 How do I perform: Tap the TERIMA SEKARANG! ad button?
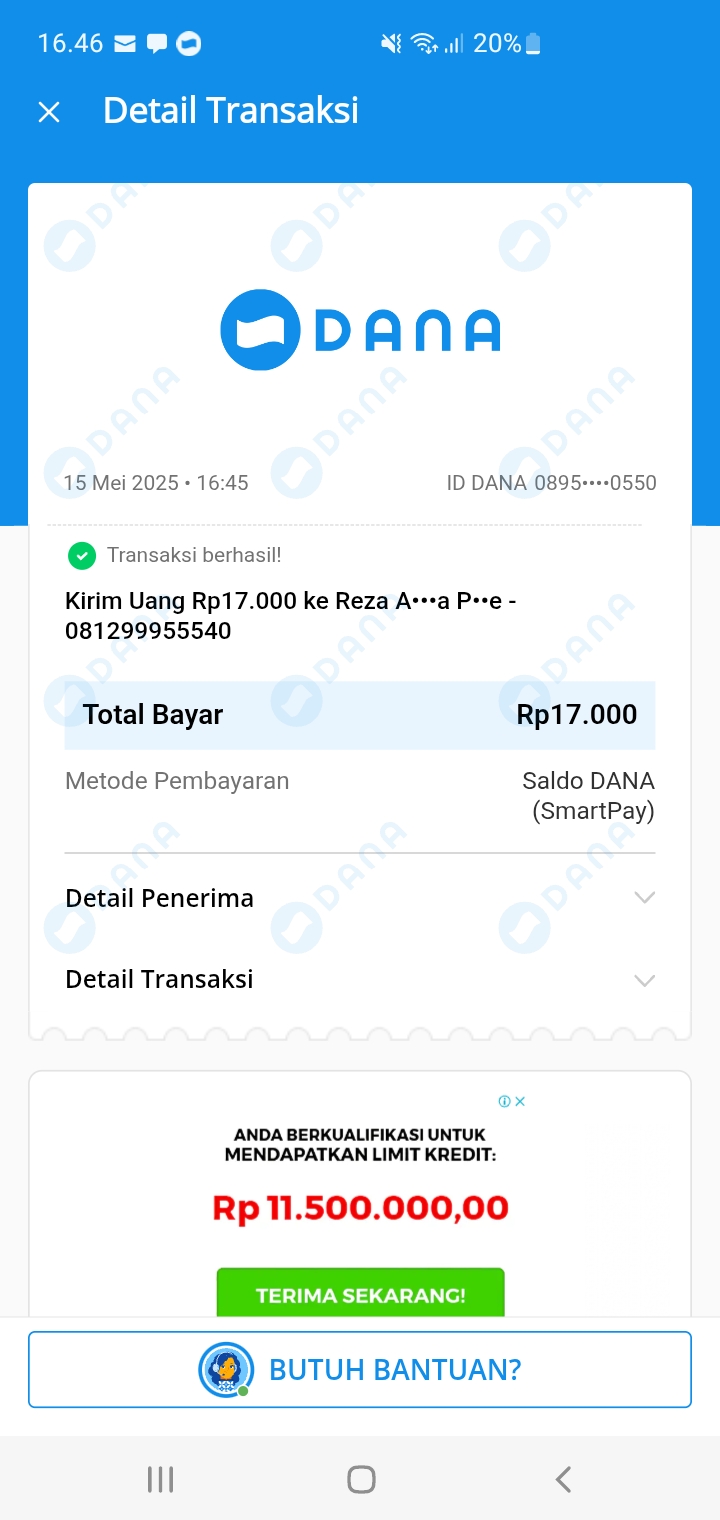tap(360, 1294)
